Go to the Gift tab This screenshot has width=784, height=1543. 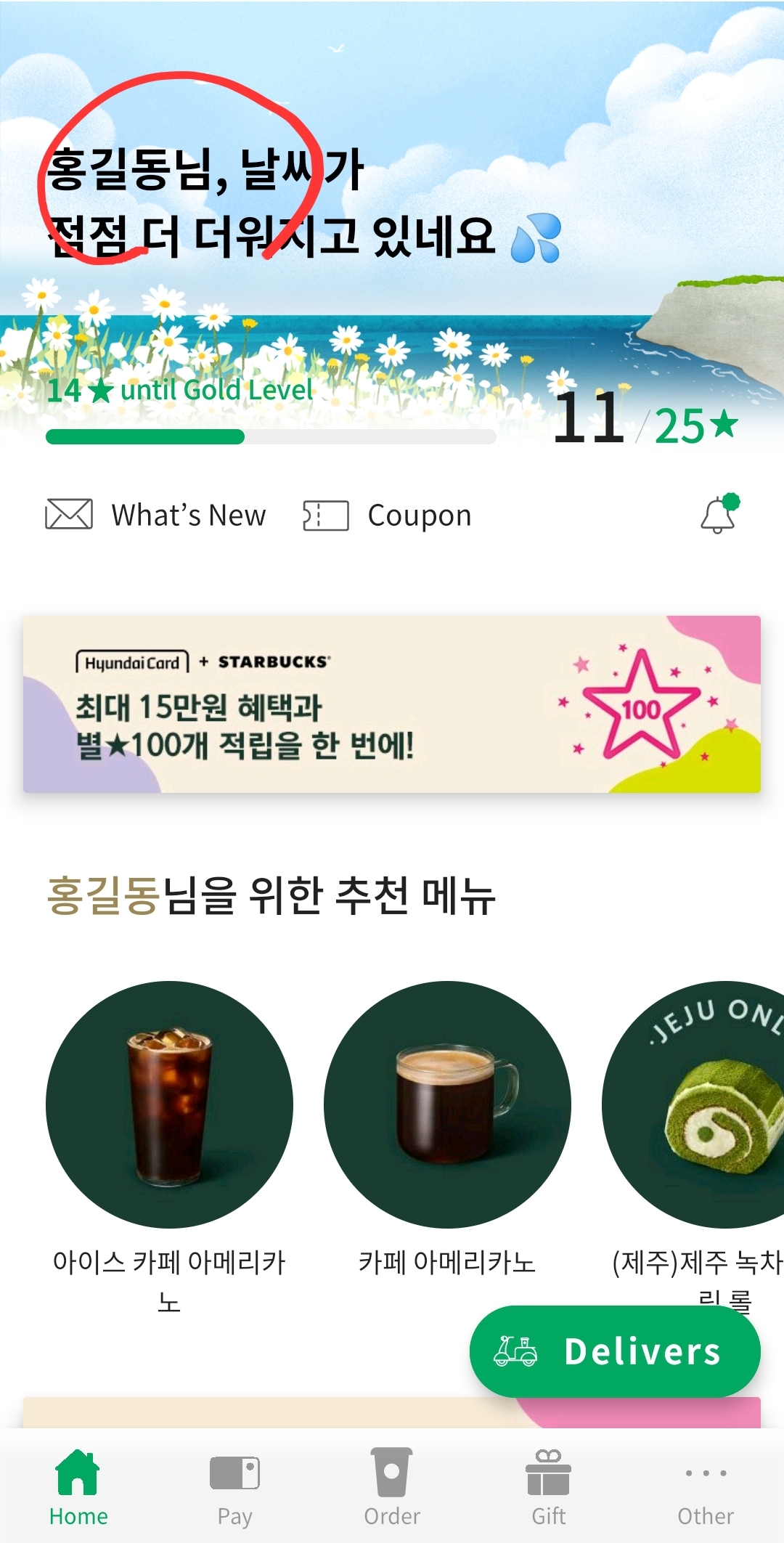point(549,1486)
